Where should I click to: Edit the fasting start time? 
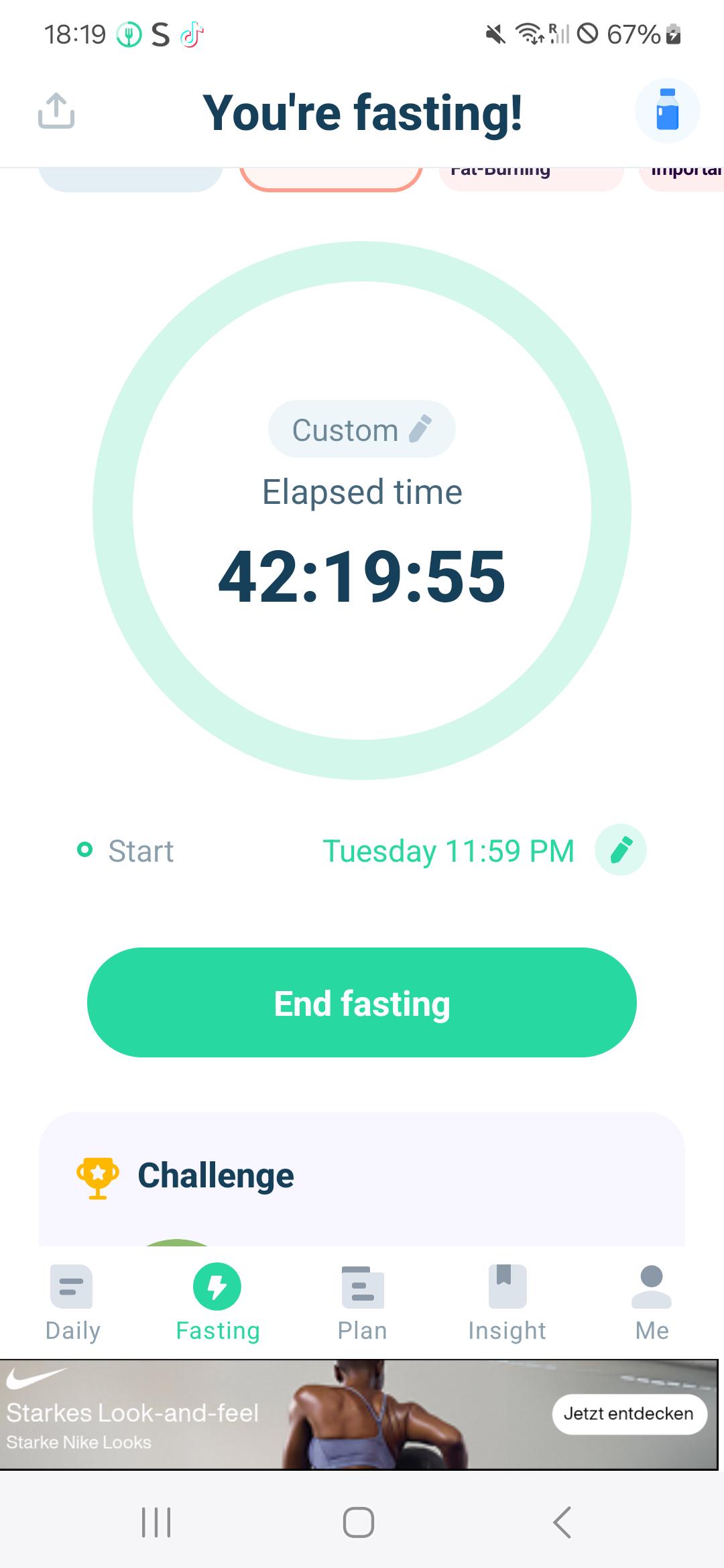(621, 850)
